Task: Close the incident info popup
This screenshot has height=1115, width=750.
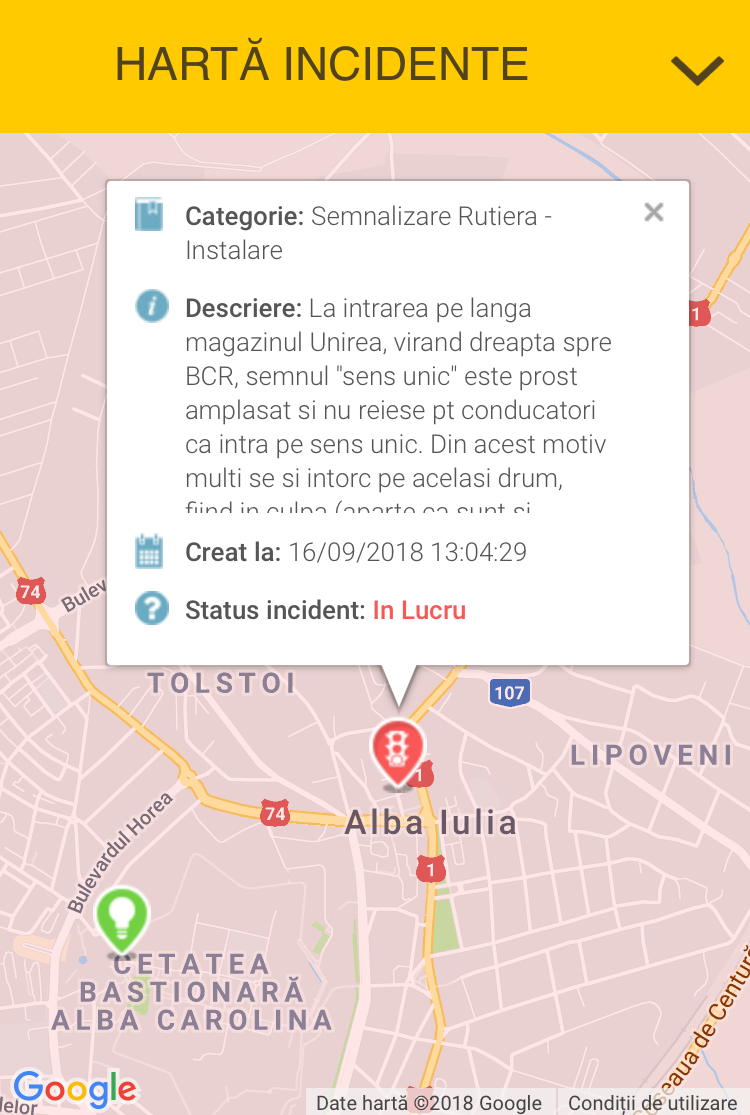Action: (x=654, y=212)
